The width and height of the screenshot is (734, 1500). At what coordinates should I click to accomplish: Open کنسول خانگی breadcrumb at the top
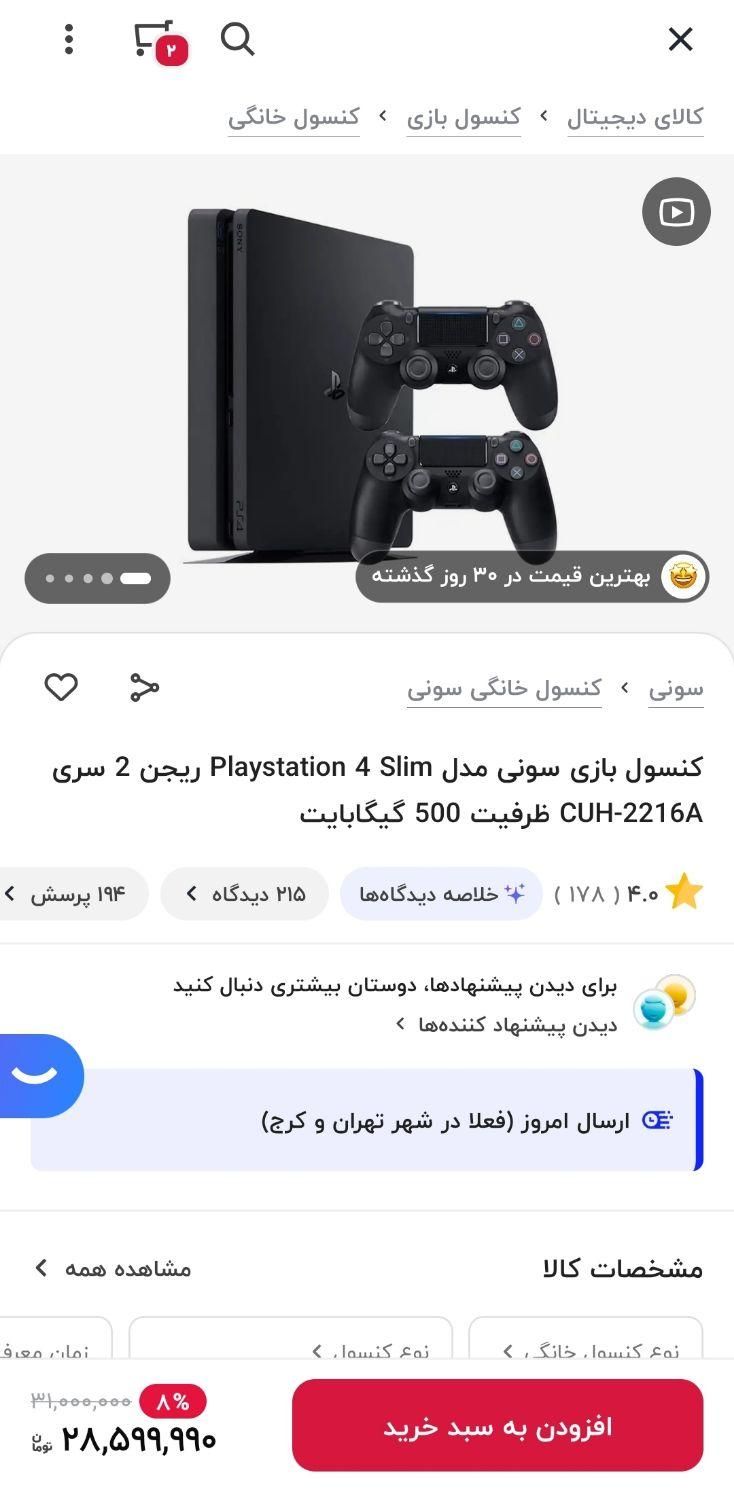(x=293, y=117)
